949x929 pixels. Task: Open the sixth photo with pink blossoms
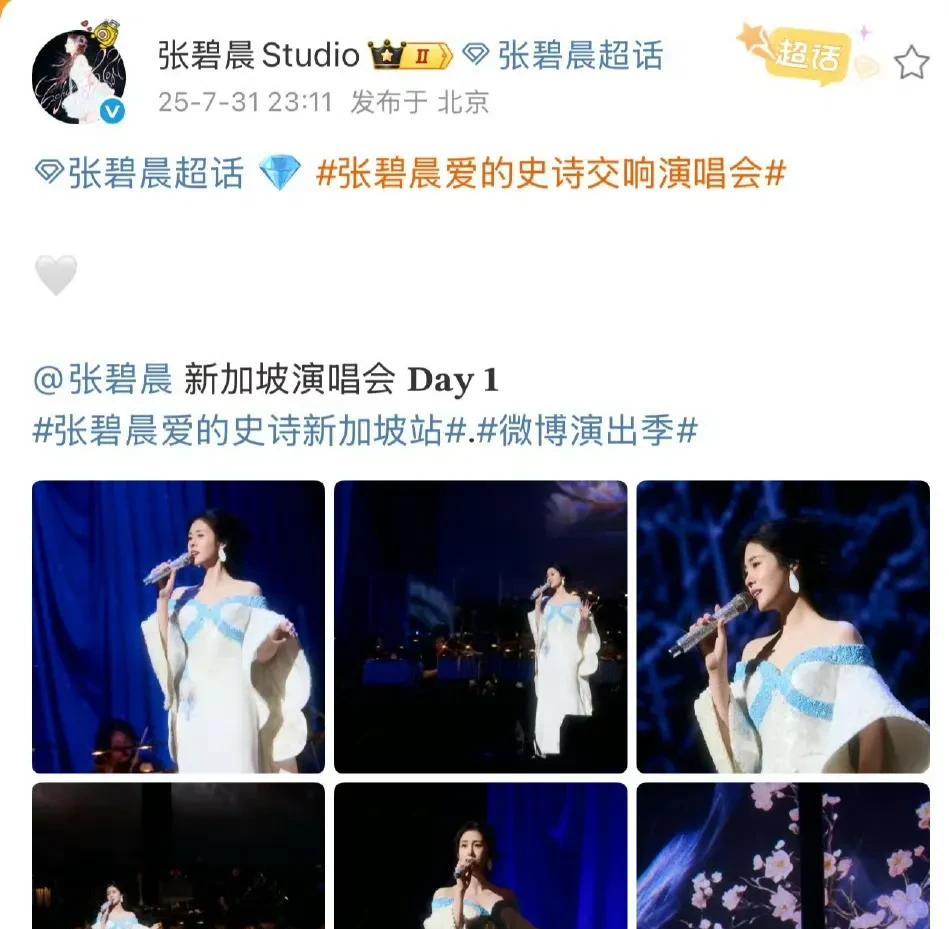[x=783, y=855]
